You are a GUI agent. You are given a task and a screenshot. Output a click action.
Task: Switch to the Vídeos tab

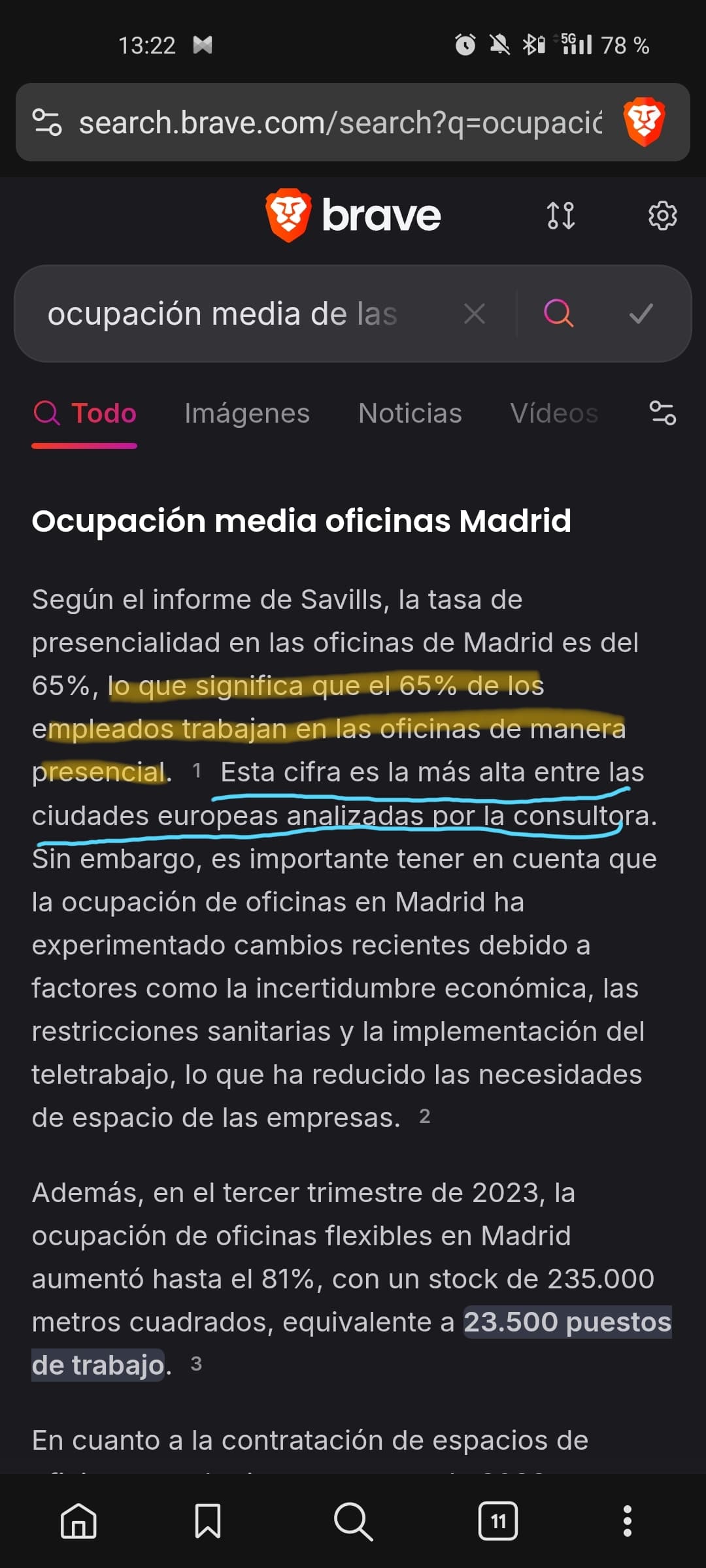(x=554, y=414)
